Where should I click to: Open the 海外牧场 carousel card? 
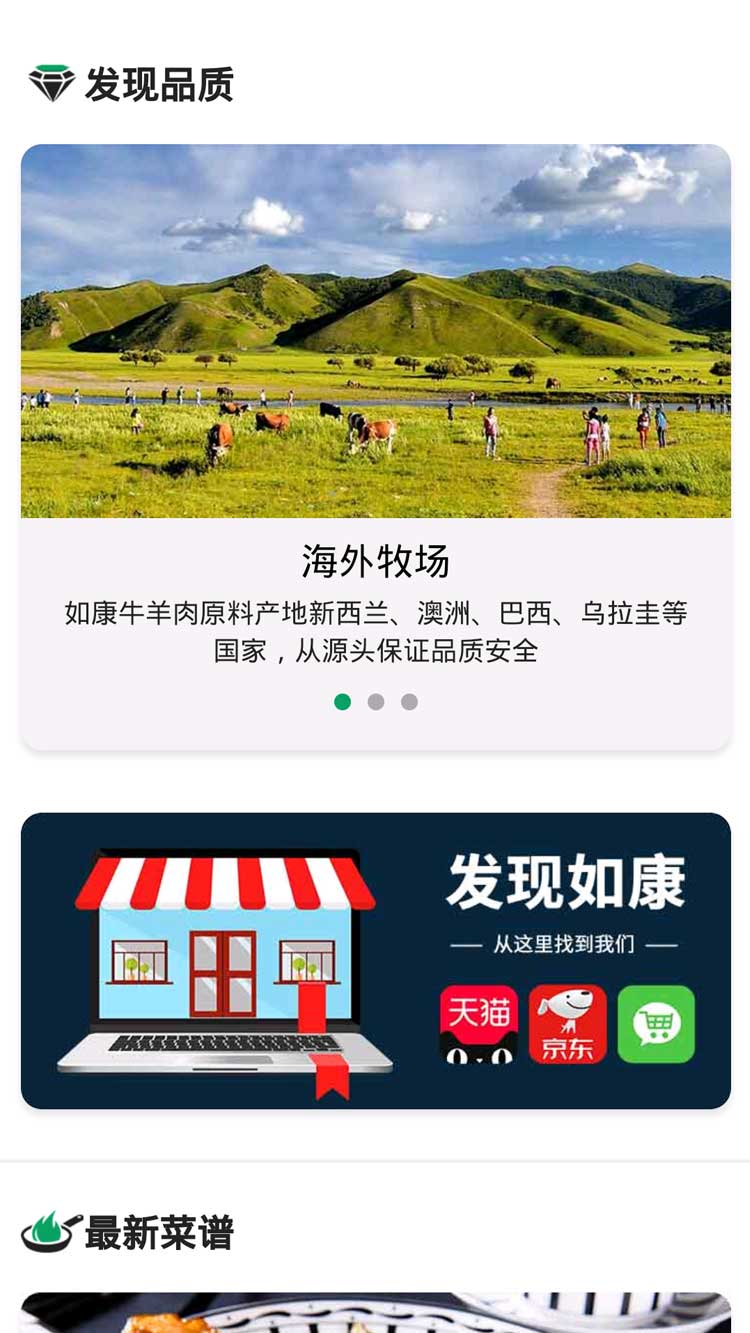[x=375, y=400]
